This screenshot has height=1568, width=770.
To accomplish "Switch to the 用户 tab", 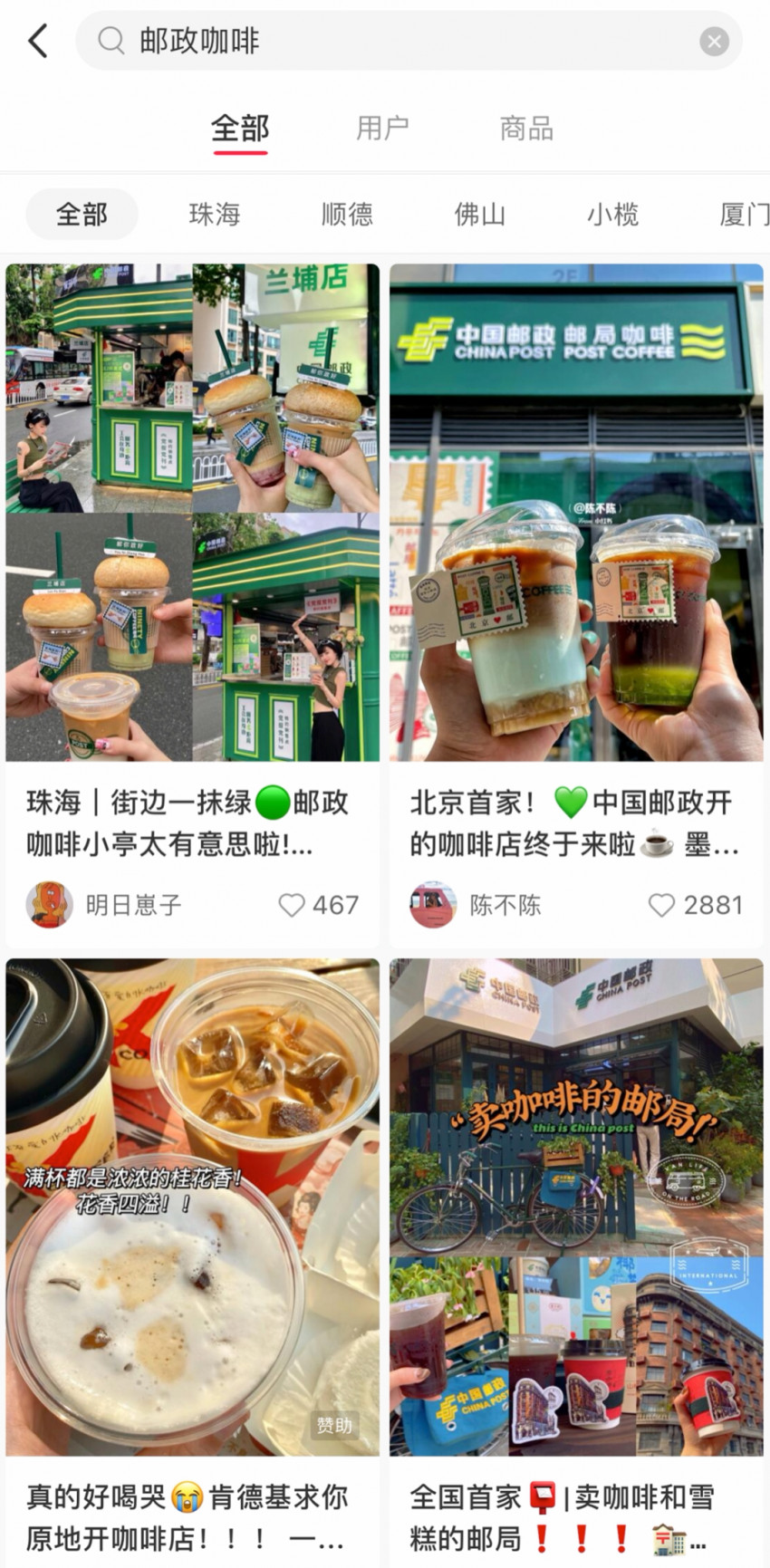I will click(382, 129).
